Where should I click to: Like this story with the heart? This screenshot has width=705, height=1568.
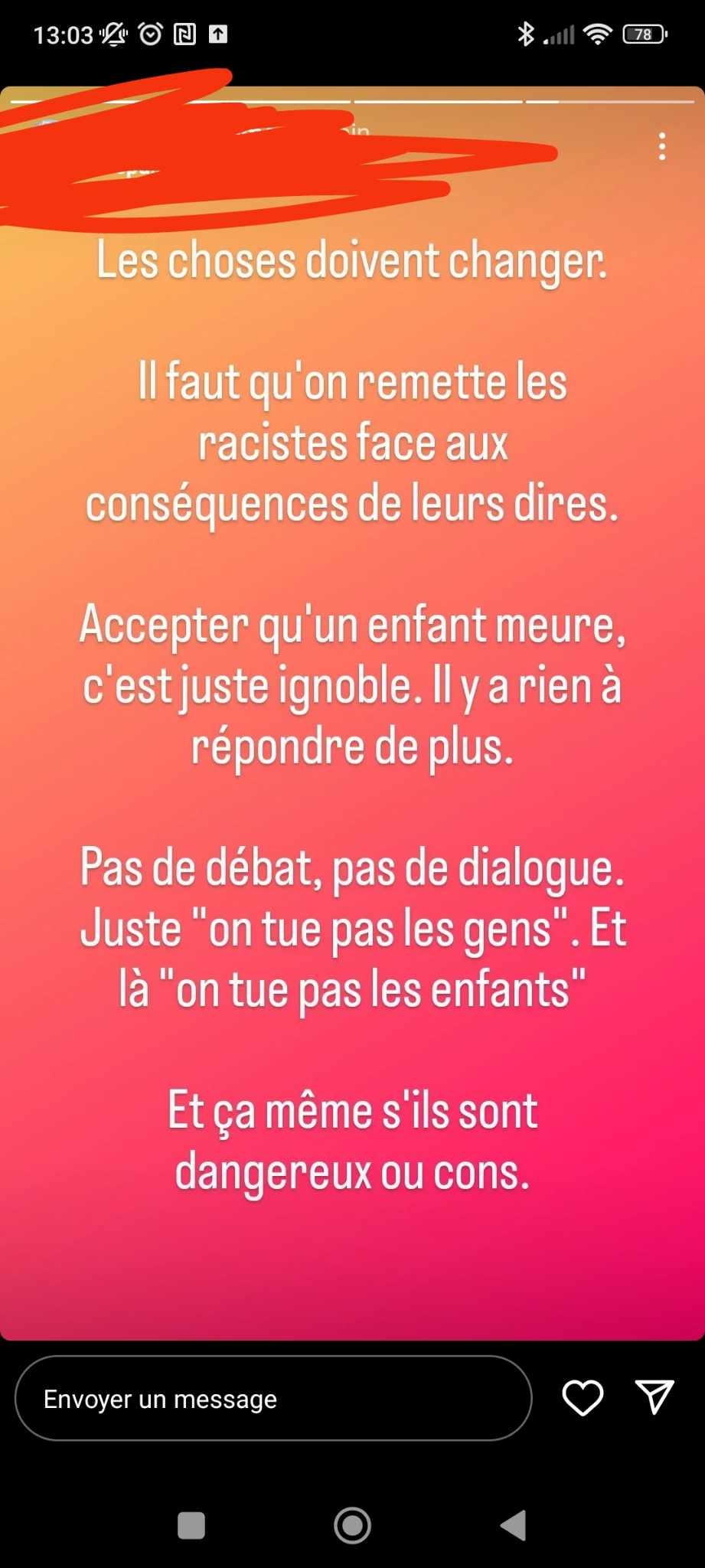(583, 1398)
